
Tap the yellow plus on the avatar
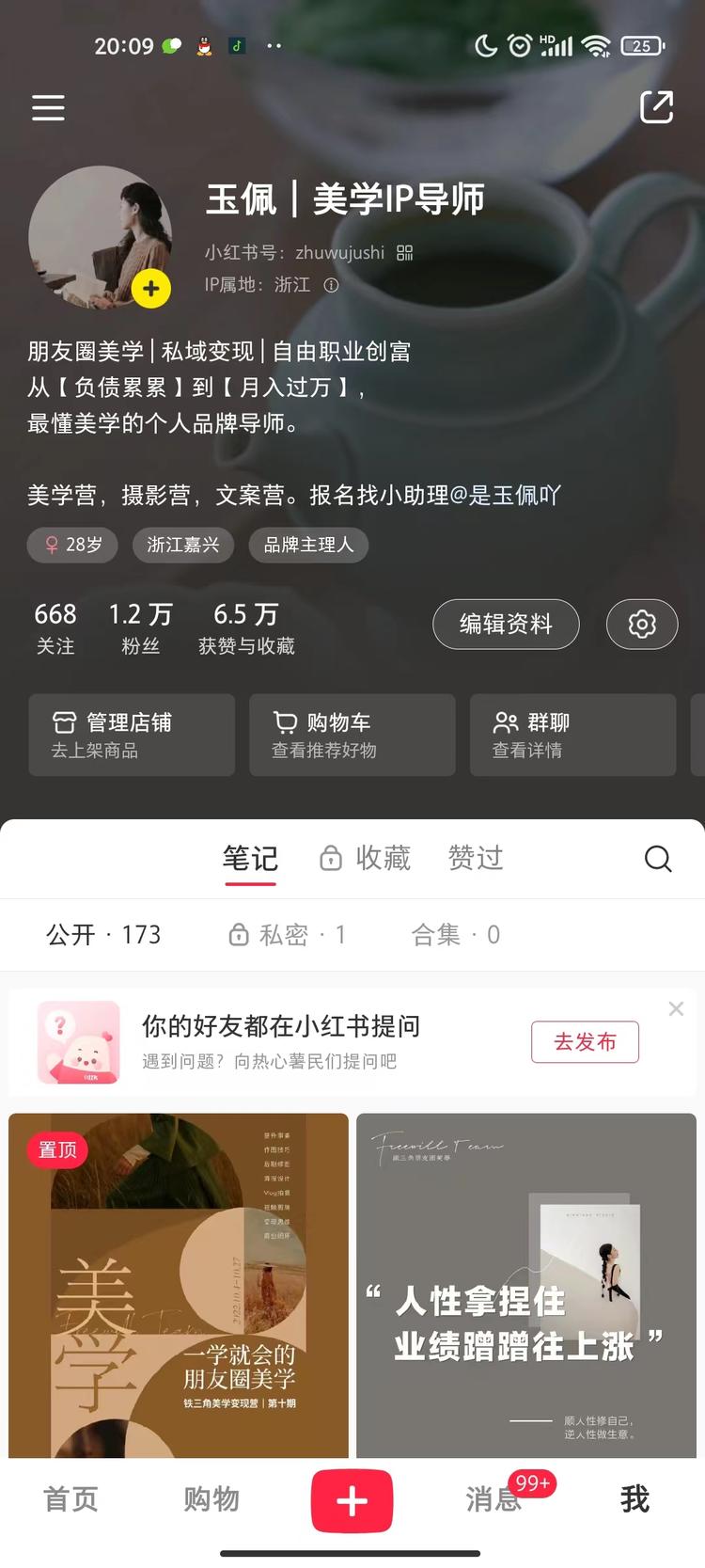click(151, 288)
